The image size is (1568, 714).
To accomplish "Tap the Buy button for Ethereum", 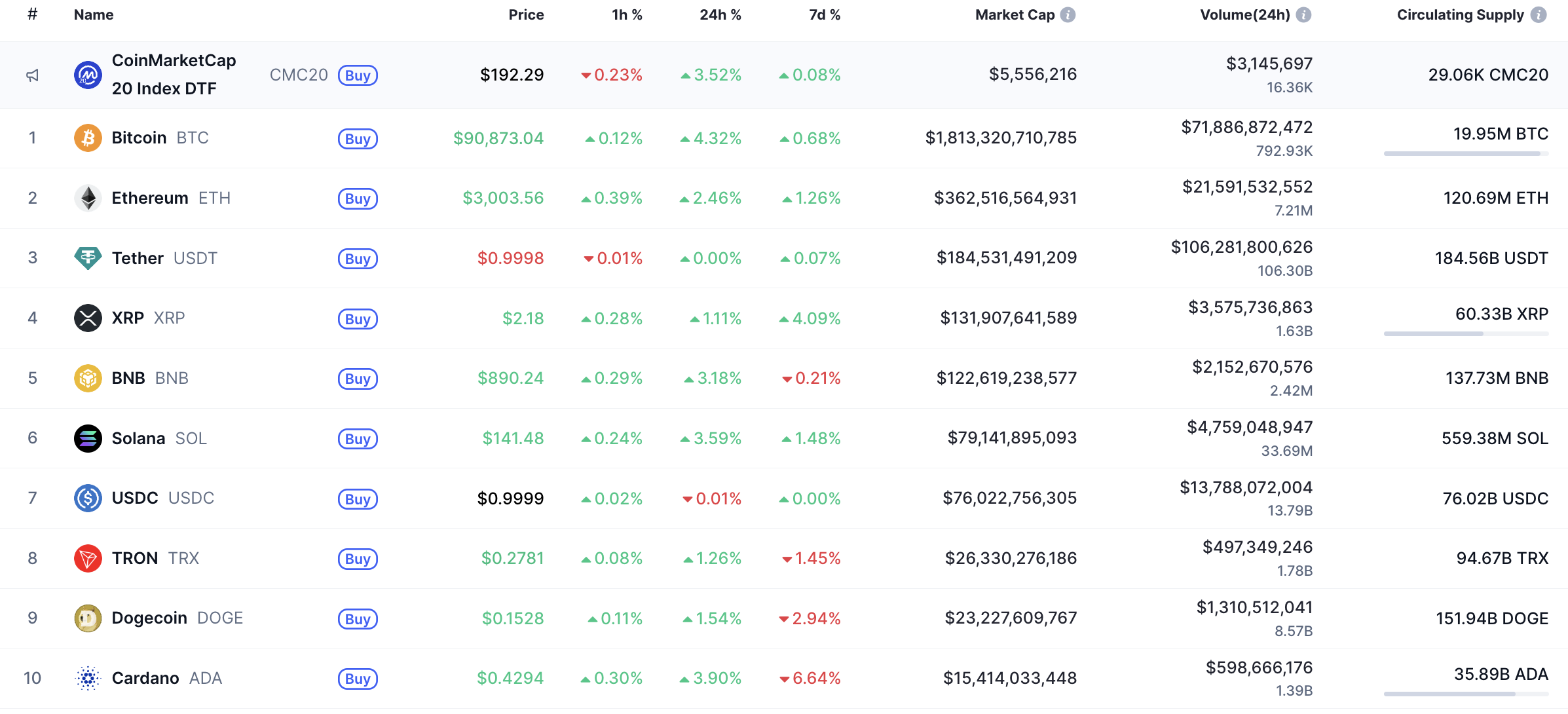I will 358,198.
